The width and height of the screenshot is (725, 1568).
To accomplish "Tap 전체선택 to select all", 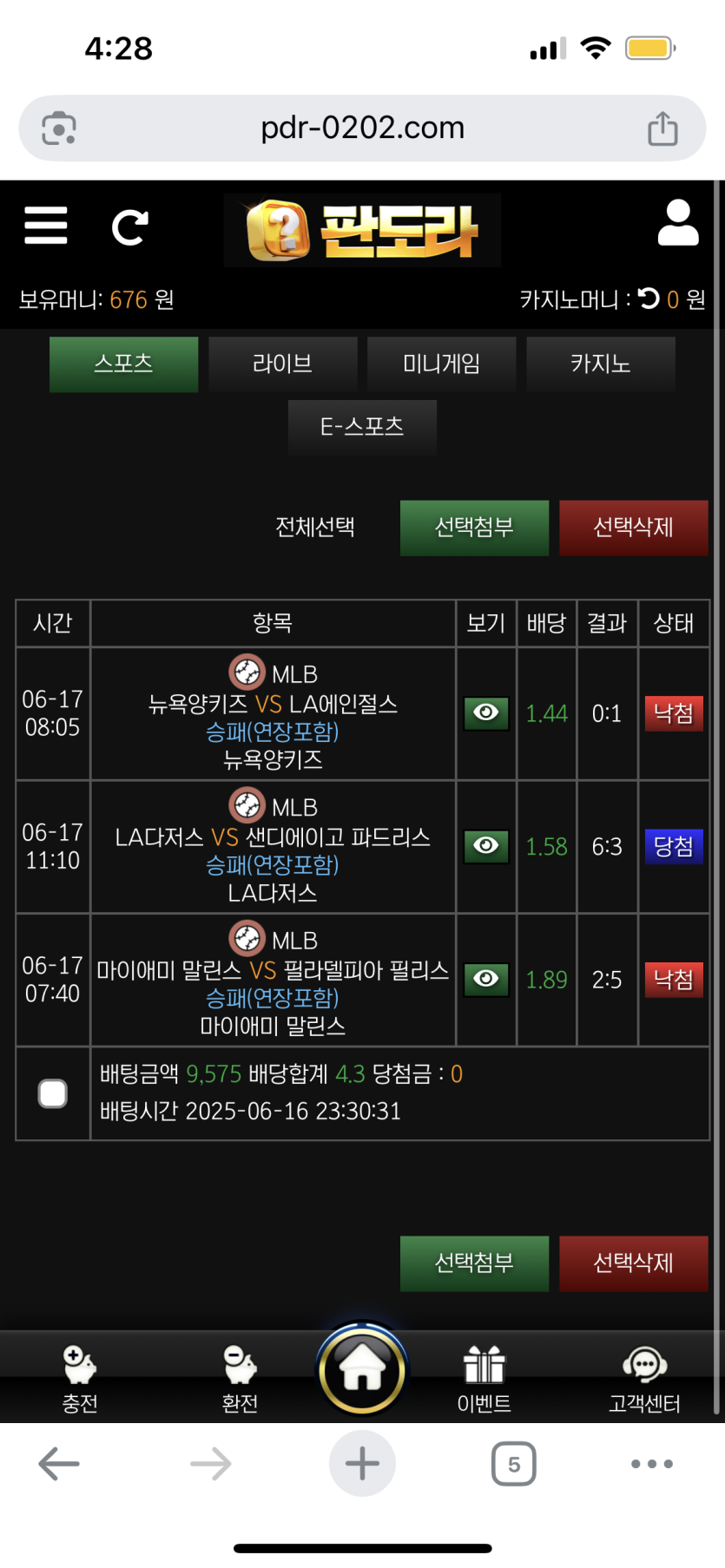I will [314, 527].
